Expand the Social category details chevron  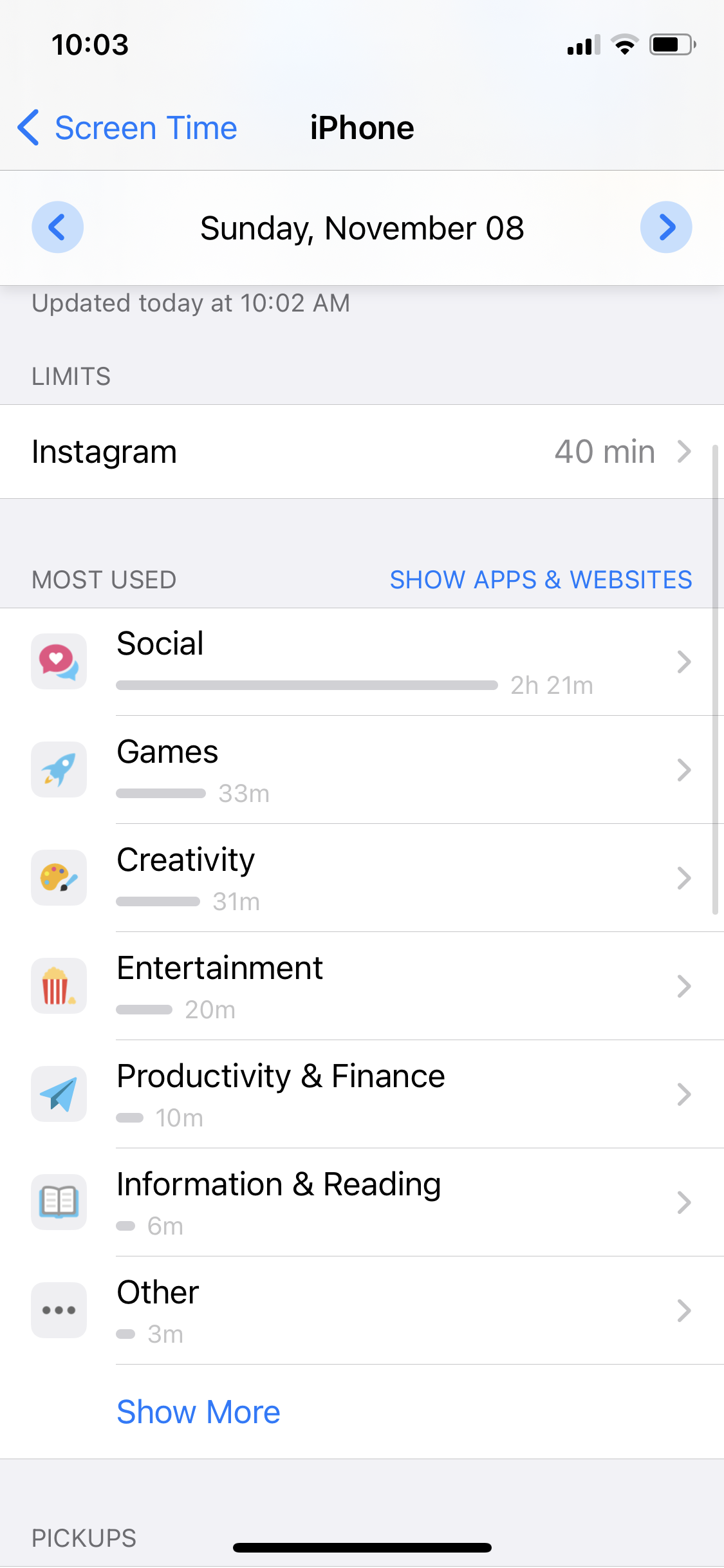click(683, 661)
